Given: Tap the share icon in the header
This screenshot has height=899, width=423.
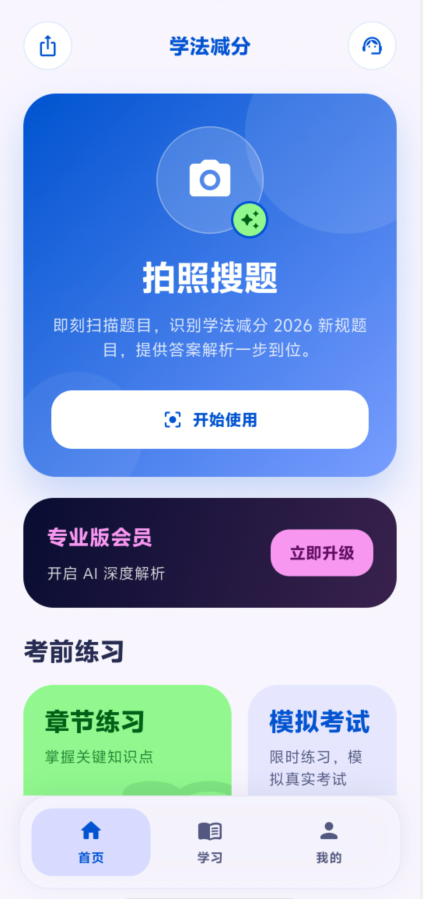Looking at the screenshot, I should pyautogui.click(x=48, y=46).
